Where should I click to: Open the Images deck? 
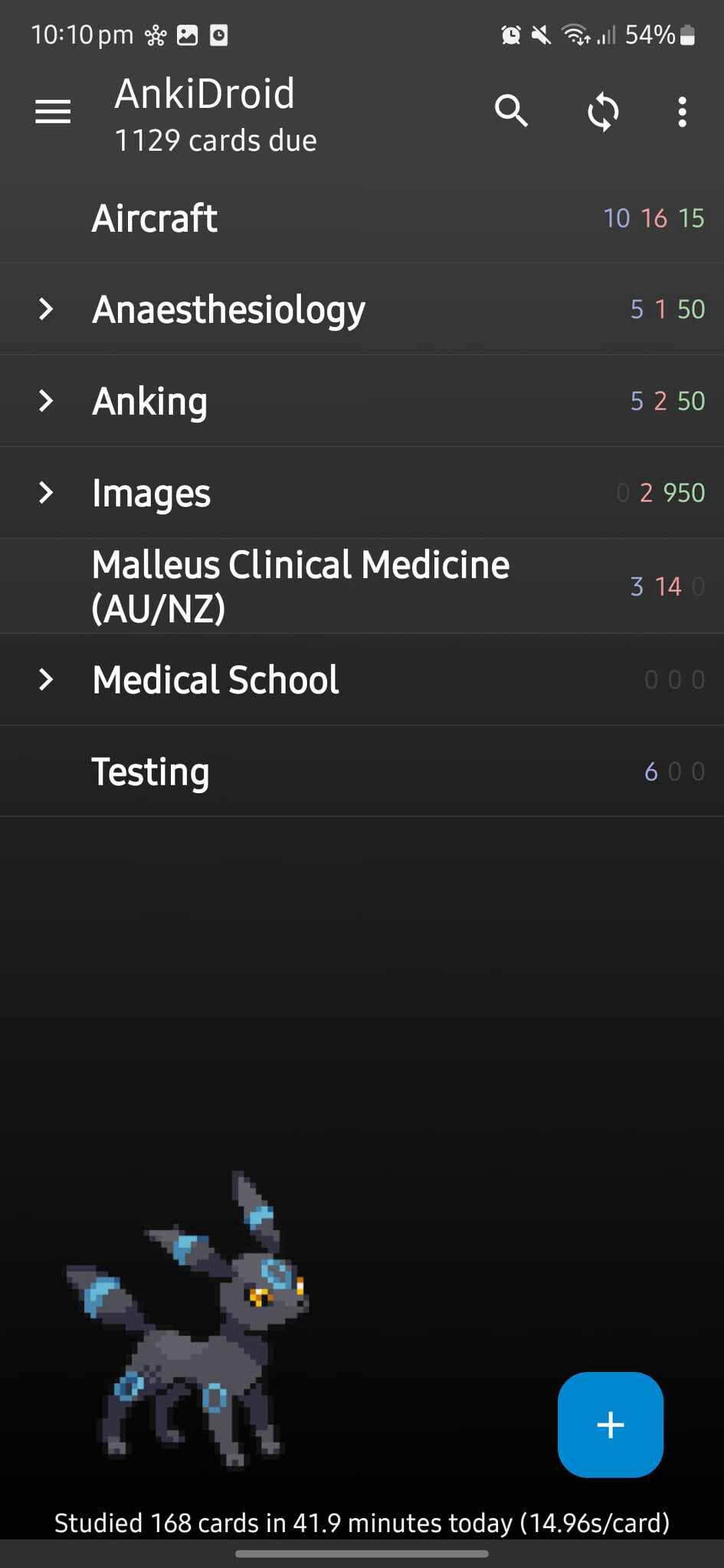click(x=362, y=492)
